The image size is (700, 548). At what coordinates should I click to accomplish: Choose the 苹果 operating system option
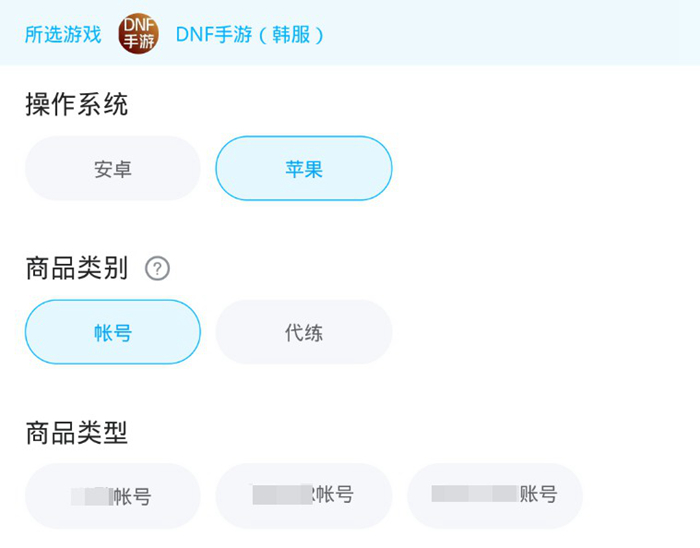pyautogui.click(x=304, y=168)
